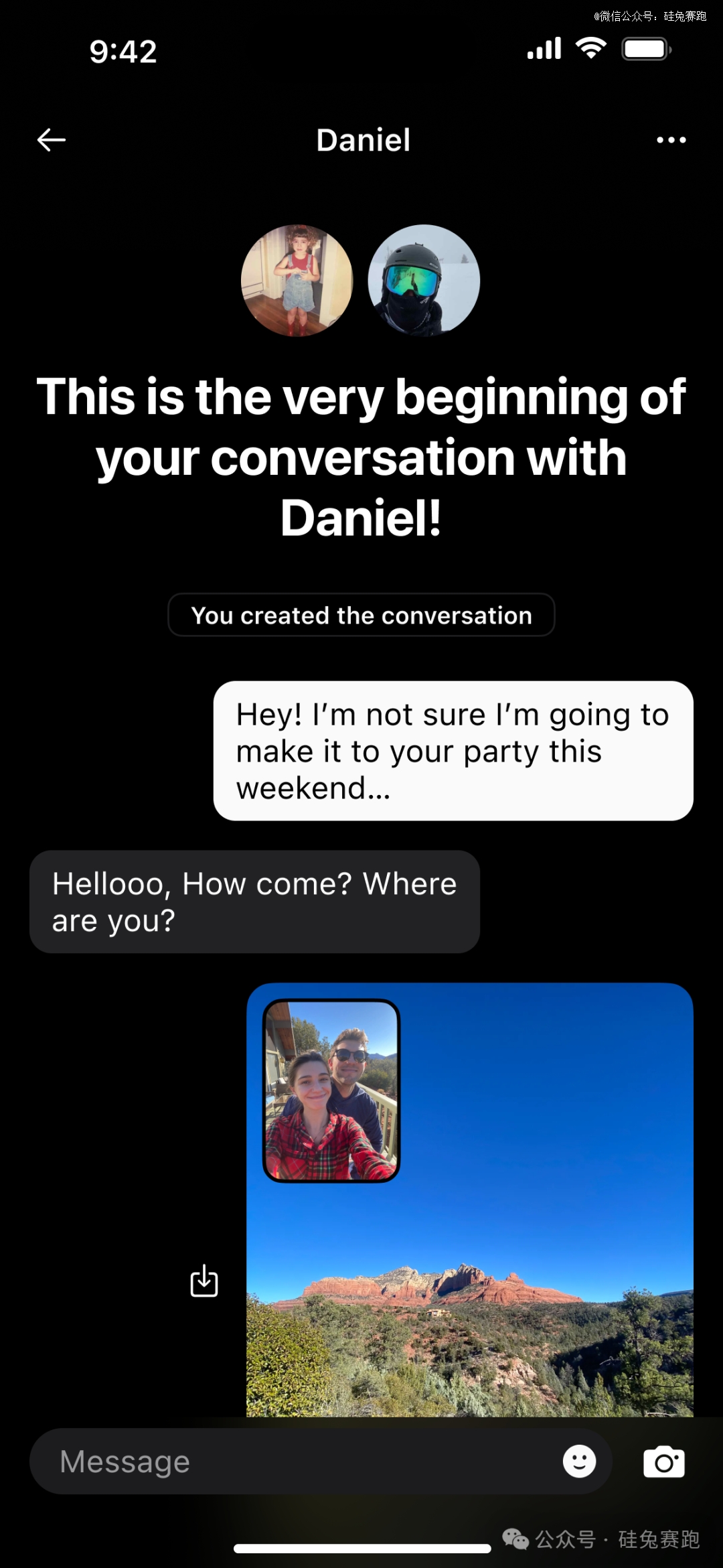Open the emoji picker
Viewport: 723px width, 1568px height.
click(579, 1462)
